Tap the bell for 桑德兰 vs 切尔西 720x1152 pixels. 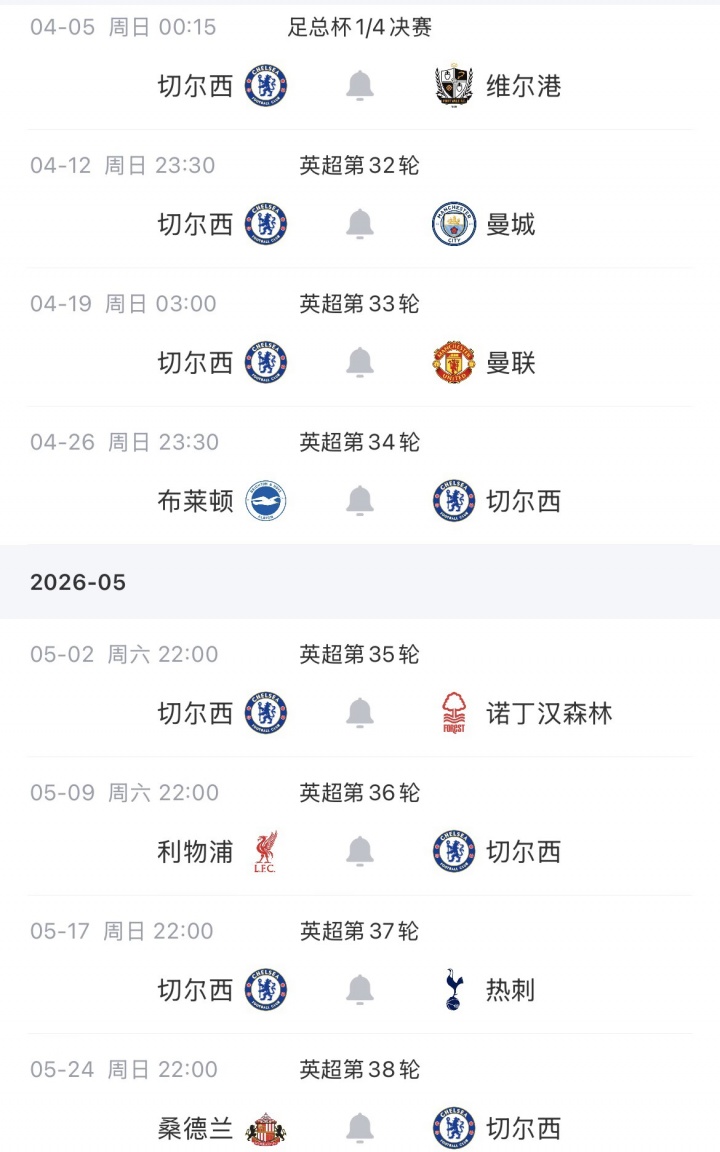coord(360,1128)
